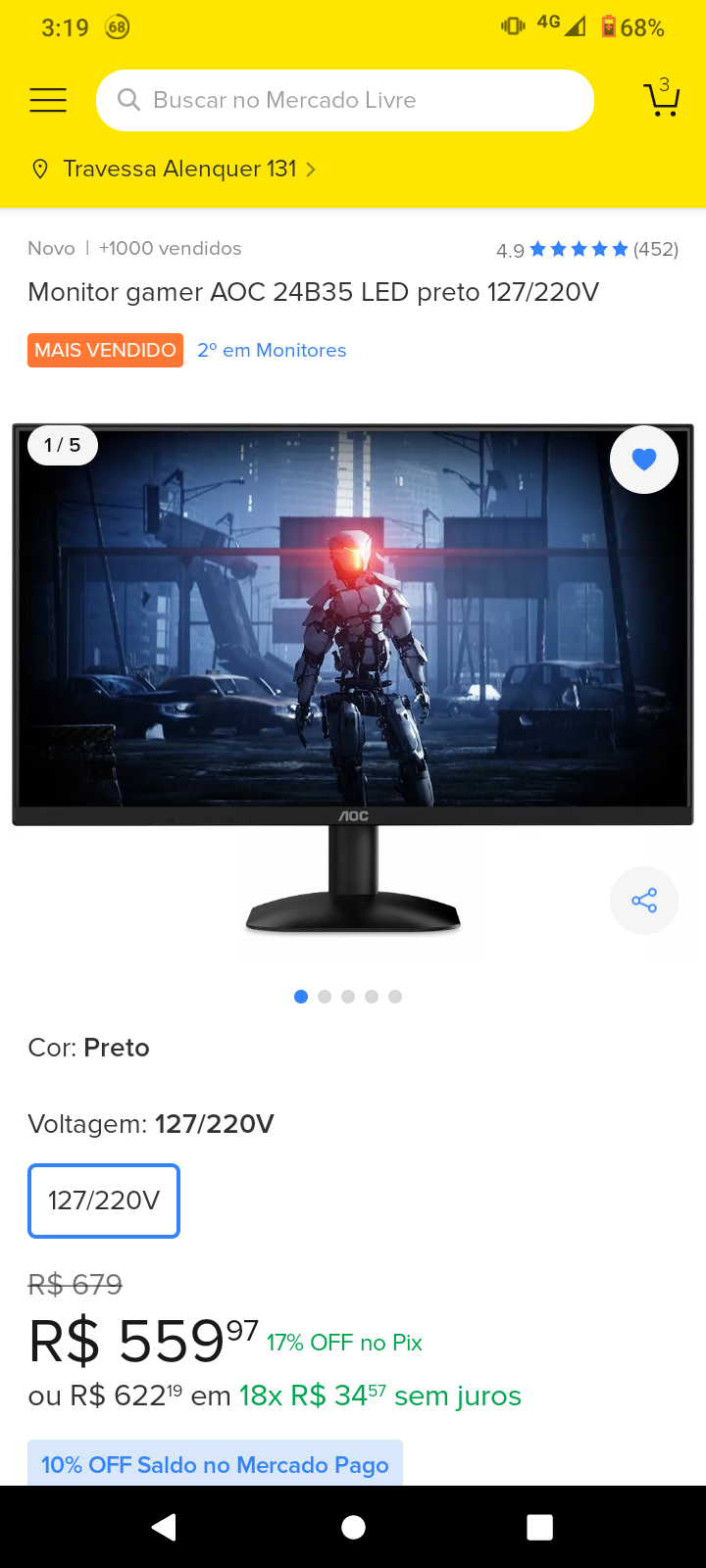View the 452 product reviews

click(x=587, y=249)
